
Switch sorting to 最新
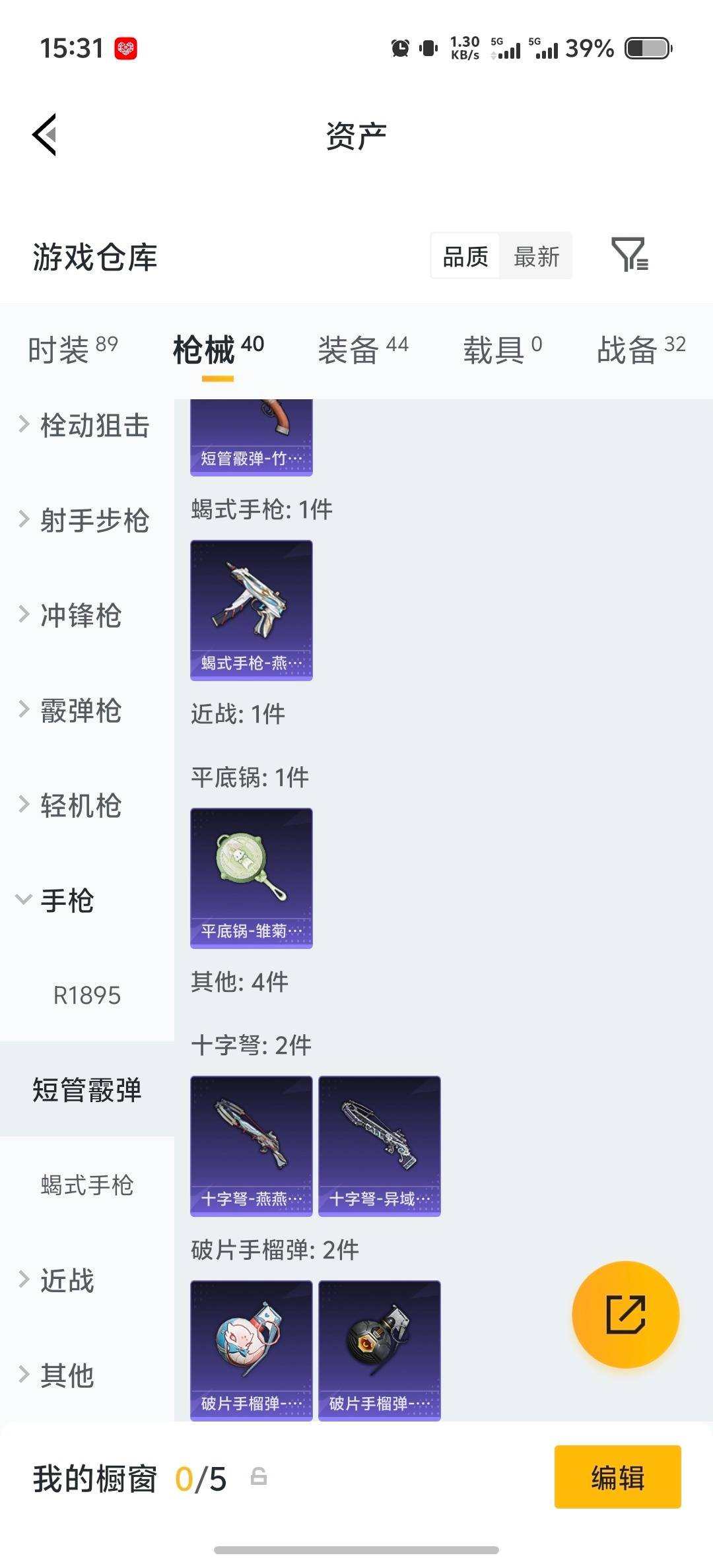(537, 256)
